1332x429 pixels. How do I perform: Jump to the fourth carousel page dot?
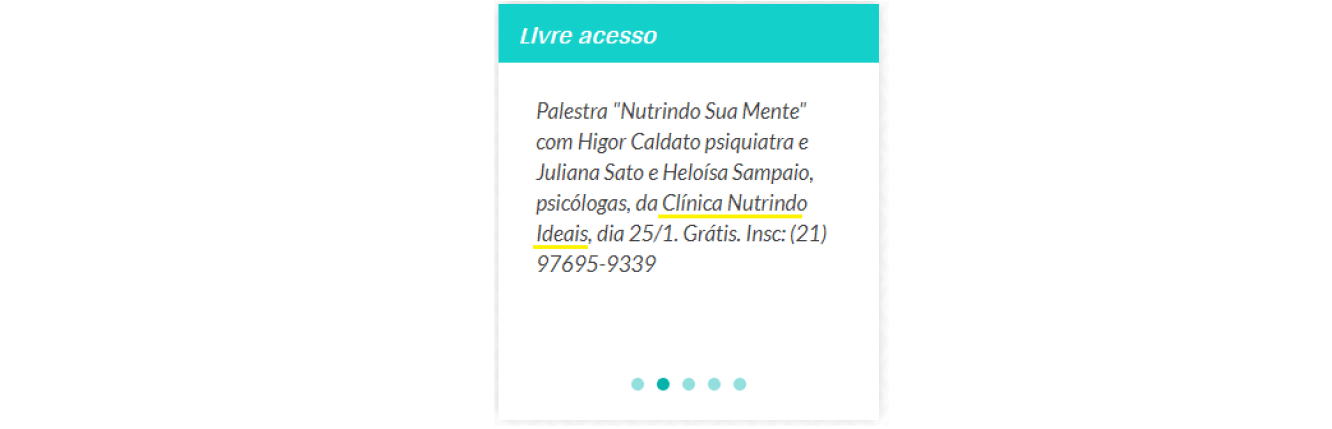[714, 384]
